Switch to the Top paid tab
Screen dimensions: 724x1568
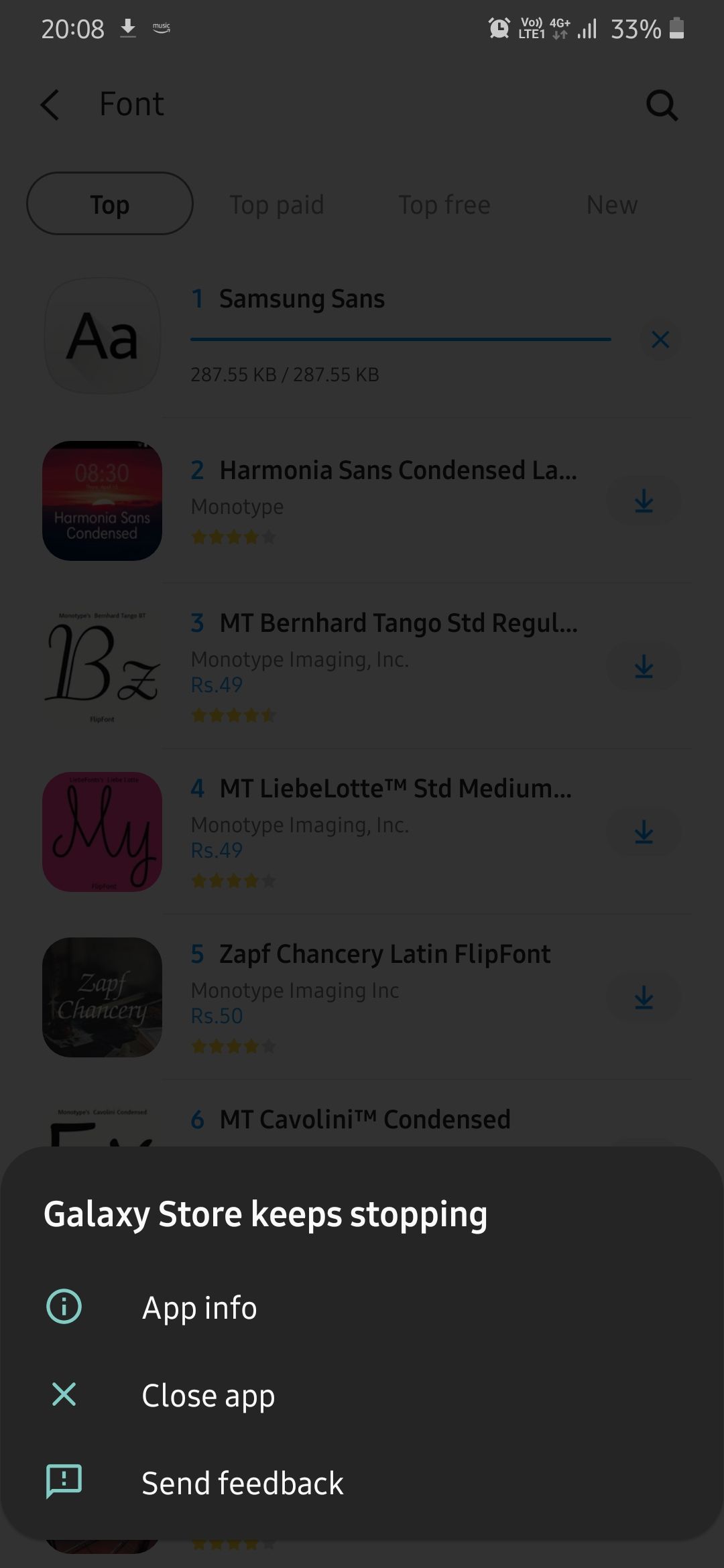coord(276,204)
